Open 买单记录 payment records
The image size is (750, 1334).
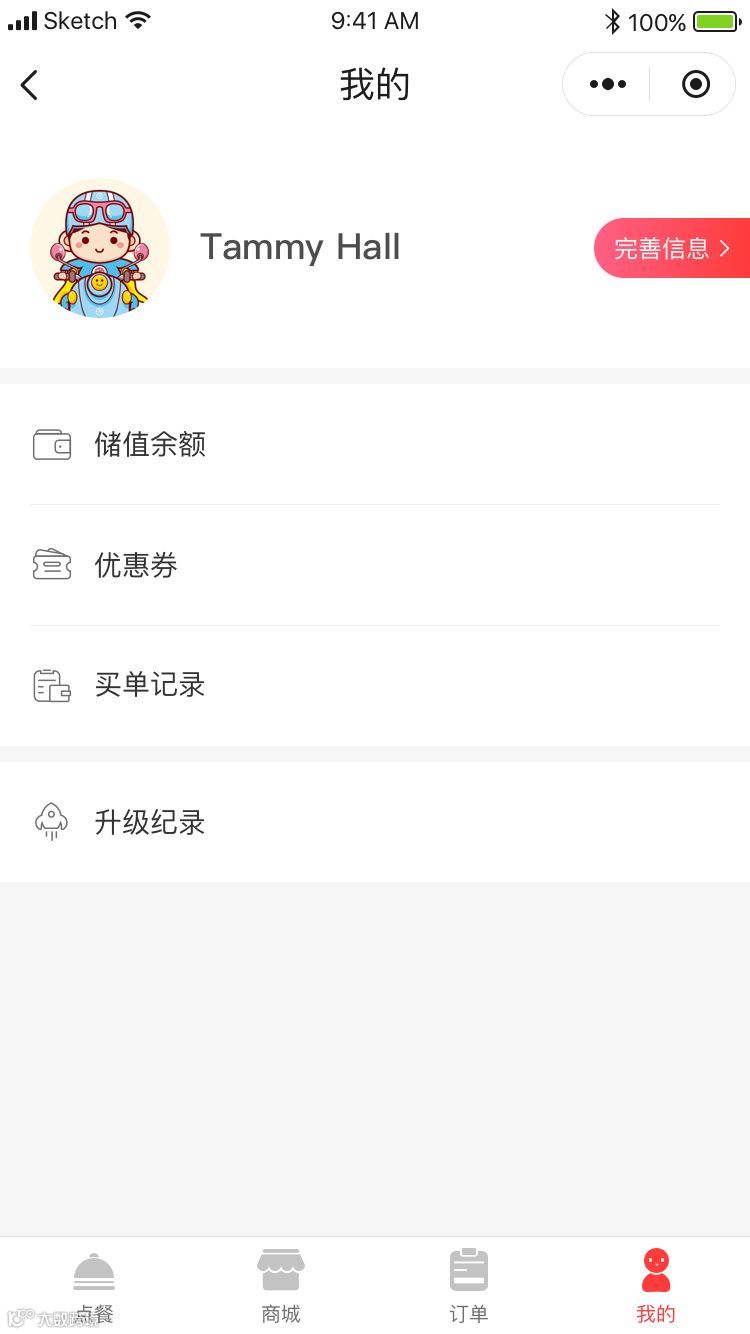point(374,685)
